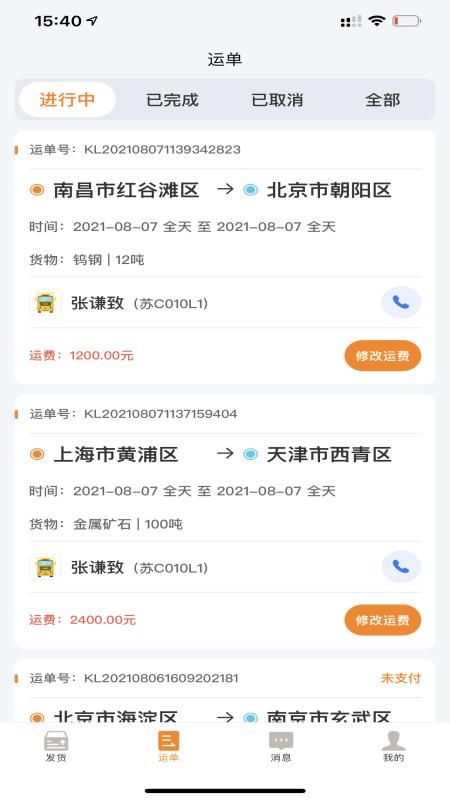Screen dimensions: 450x800
Task: Tap 修改运费 on the 2400.00元 order
Action: 383,620
